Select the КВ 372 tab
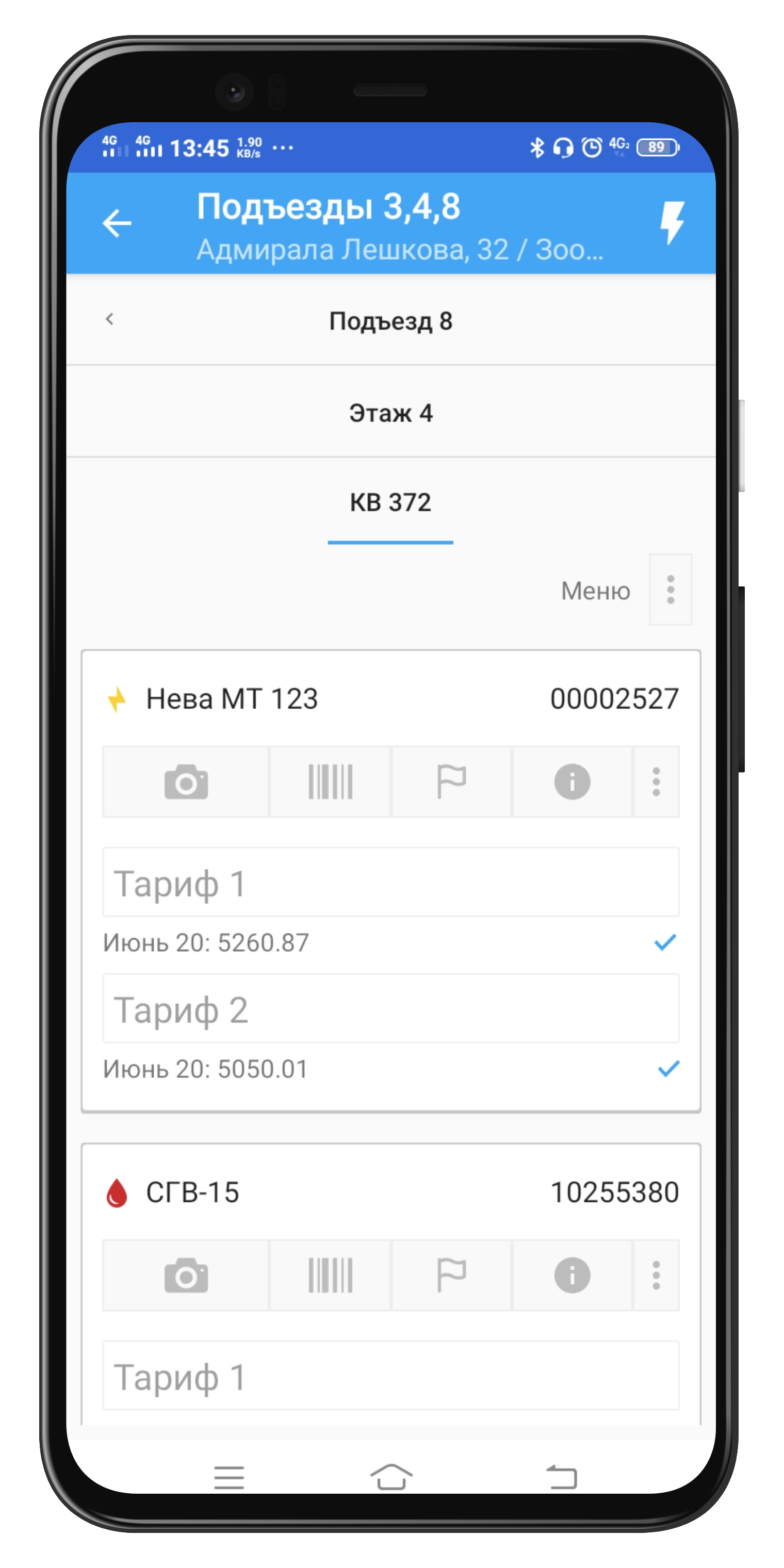 [390, 503]
